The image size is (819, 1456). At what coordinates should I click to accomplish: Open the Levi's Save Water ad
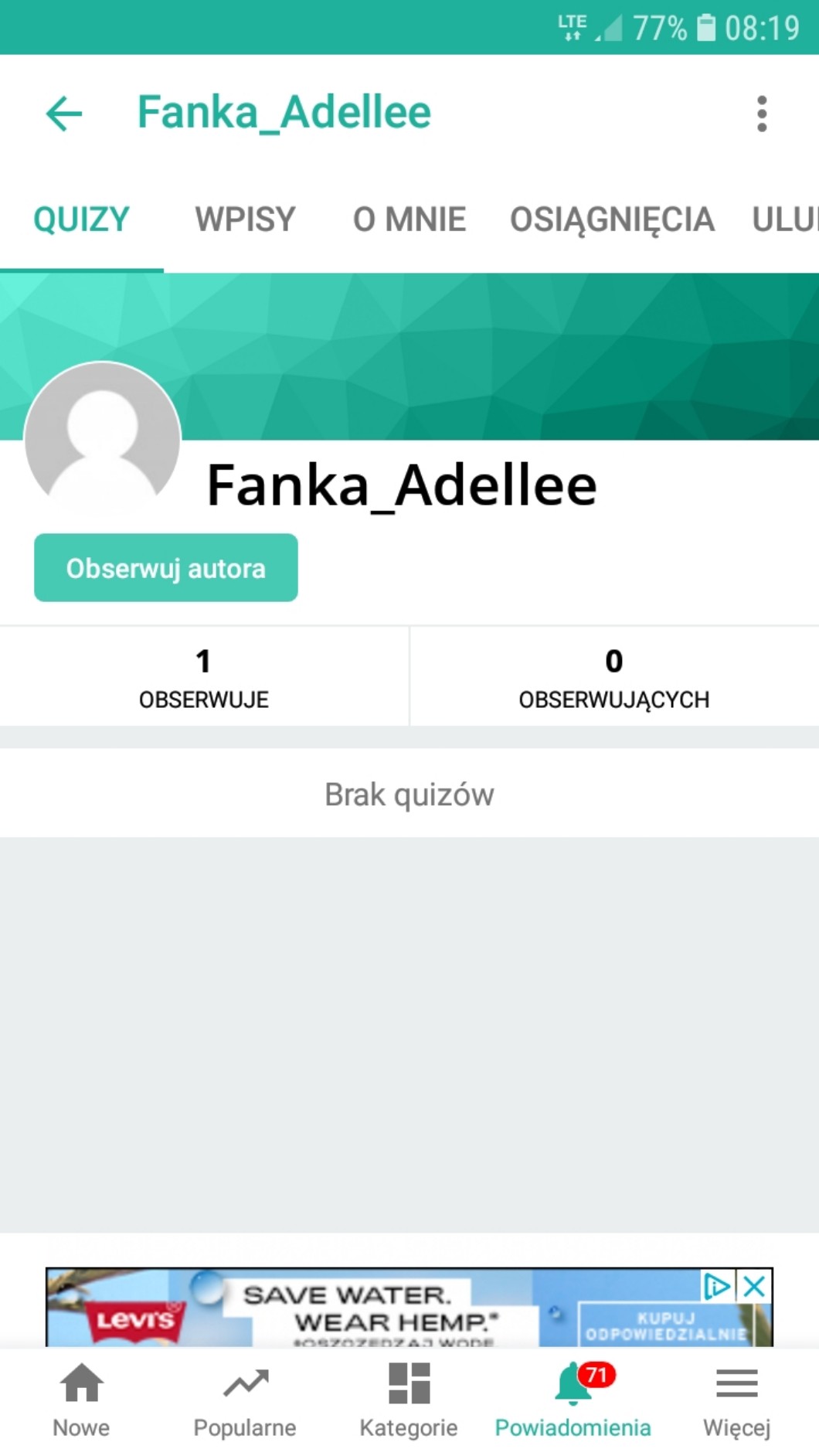371,1310
